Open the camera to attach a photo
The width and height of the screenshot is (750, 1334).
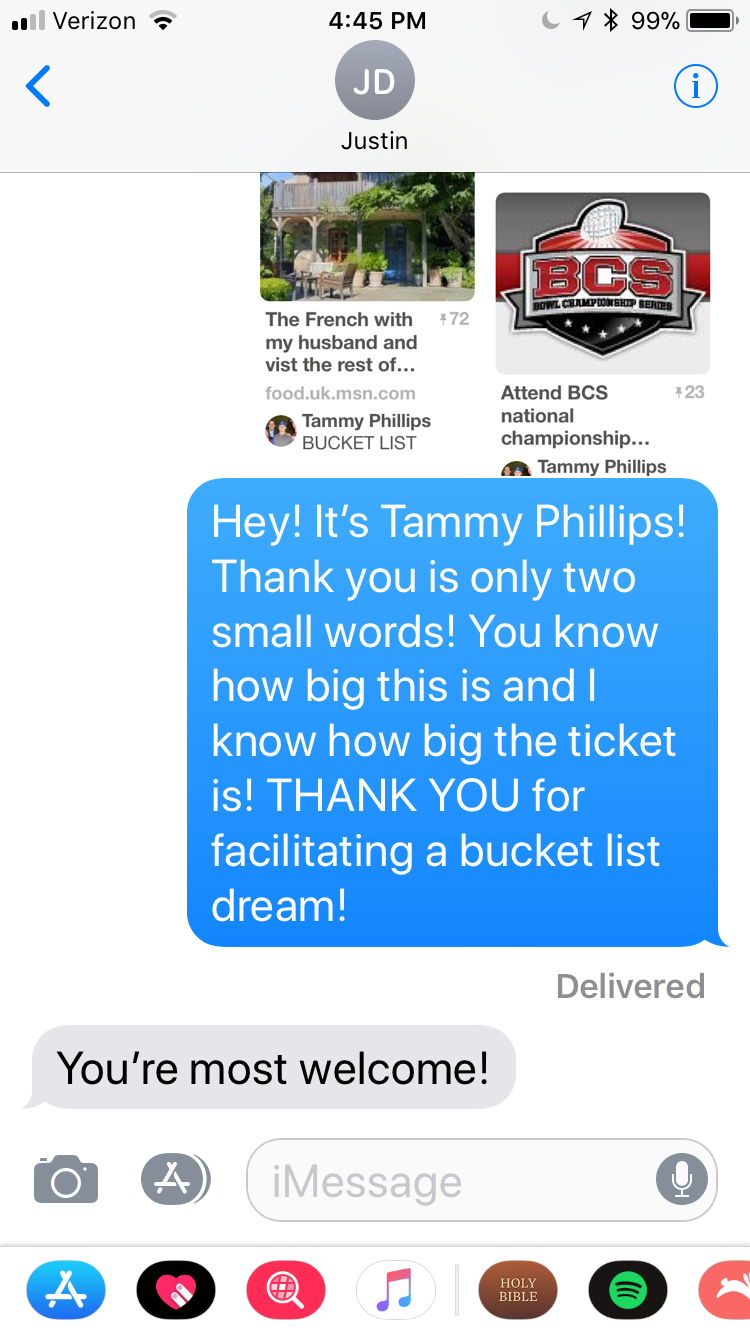pos(66,1179)
